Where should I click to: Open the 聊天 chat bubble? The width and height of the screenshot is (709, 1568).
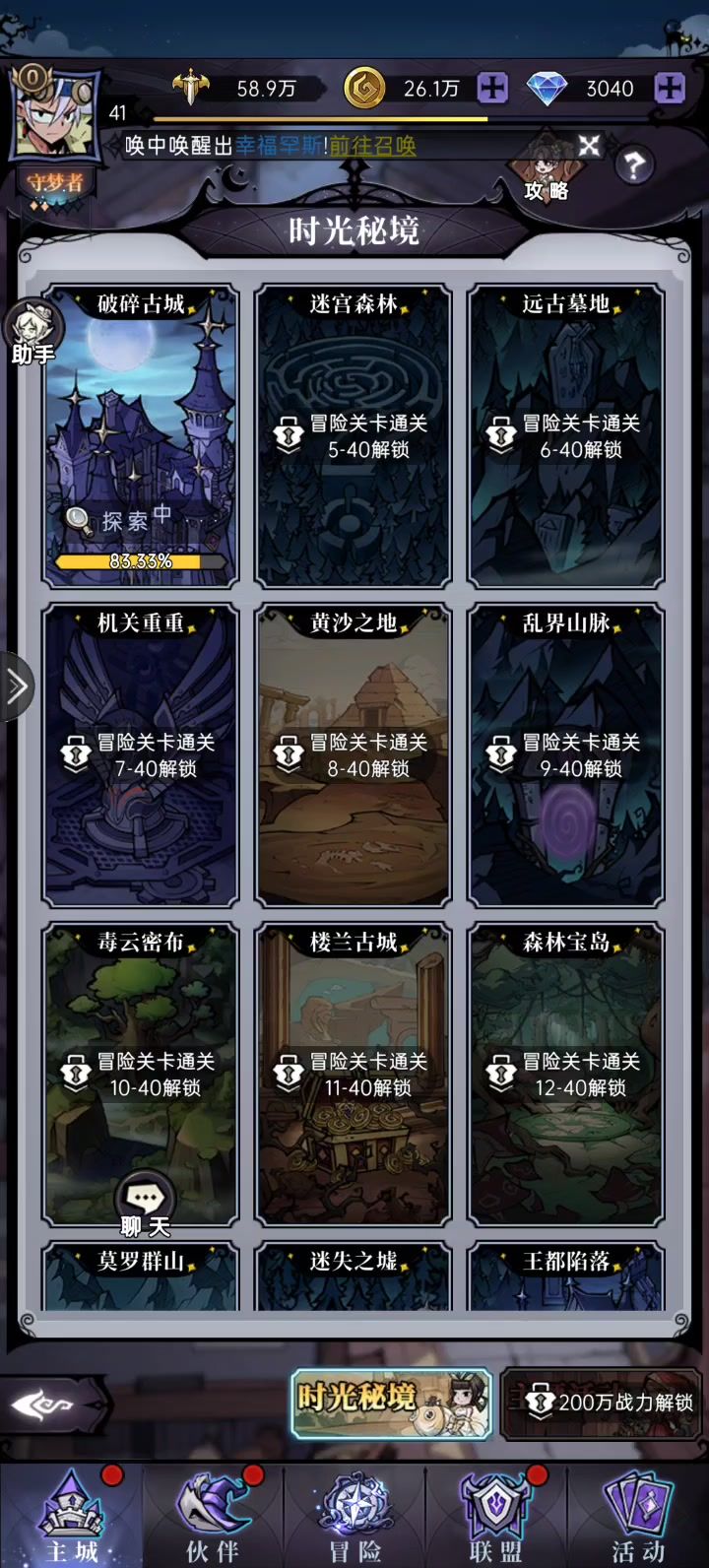(x=145, y=1204)
